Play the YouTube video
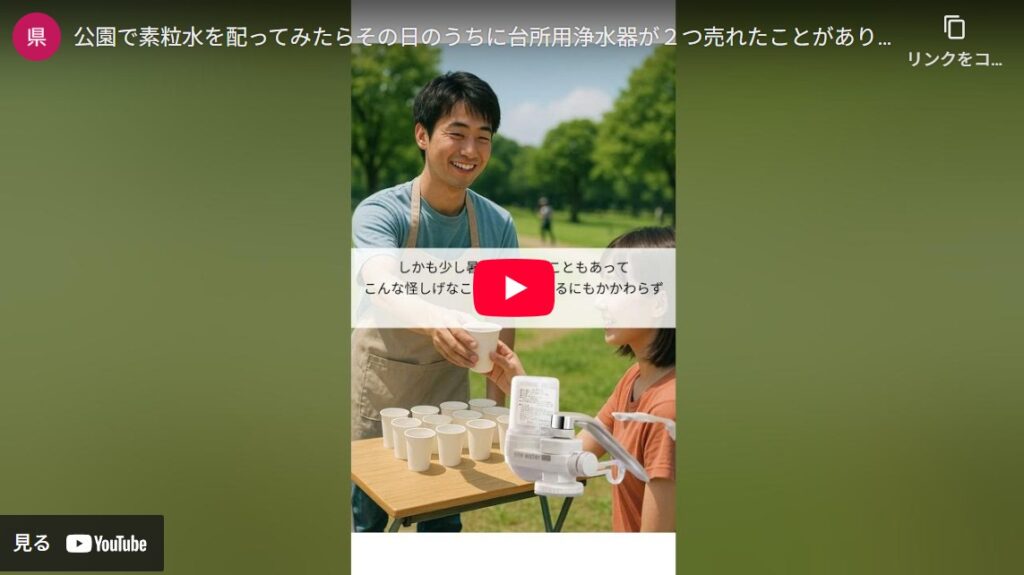This screenshot has height=575, width=1024. pyautogui.click(x=513, y=288)
